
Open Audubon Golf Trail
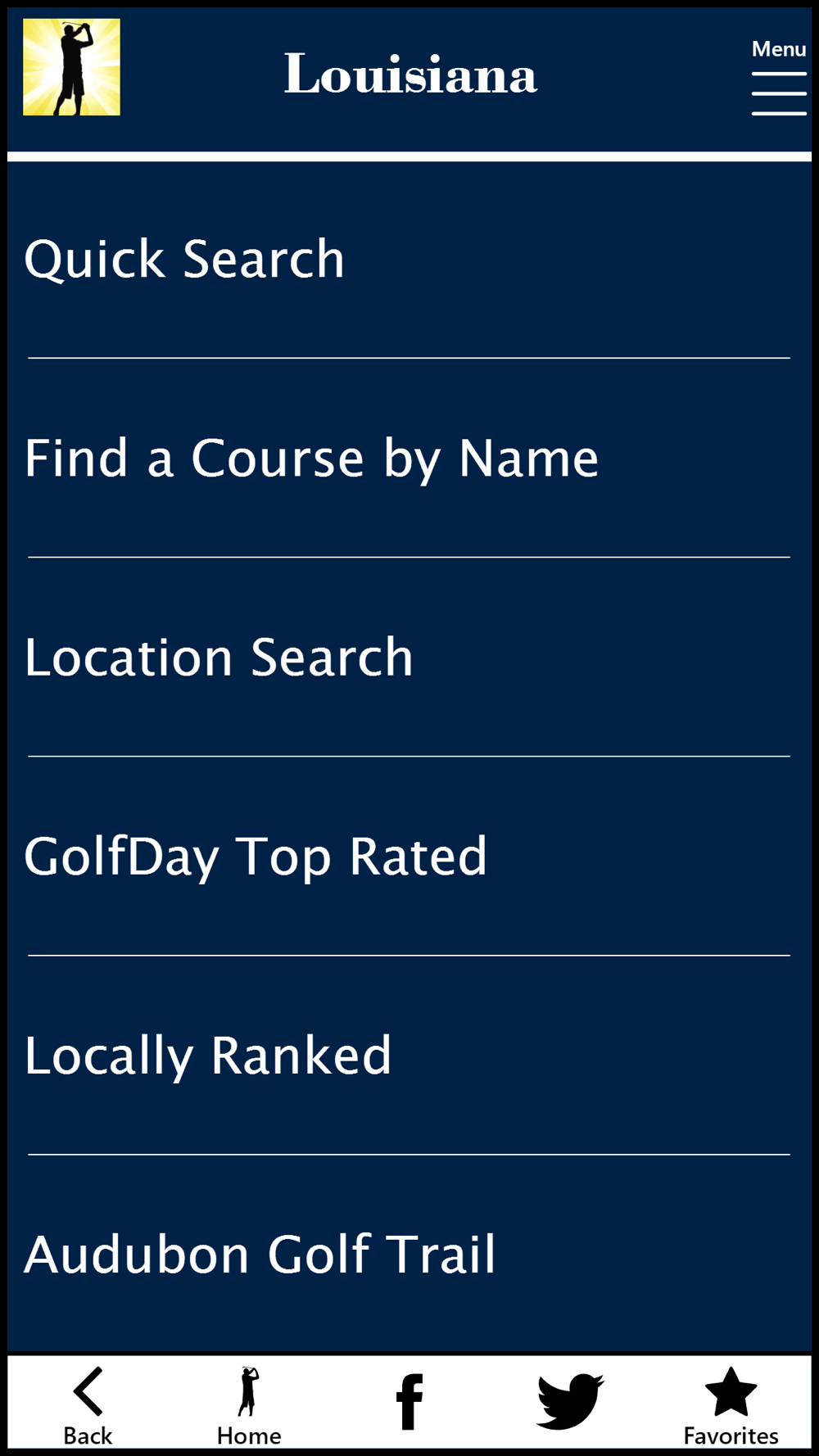(409, 1254)
